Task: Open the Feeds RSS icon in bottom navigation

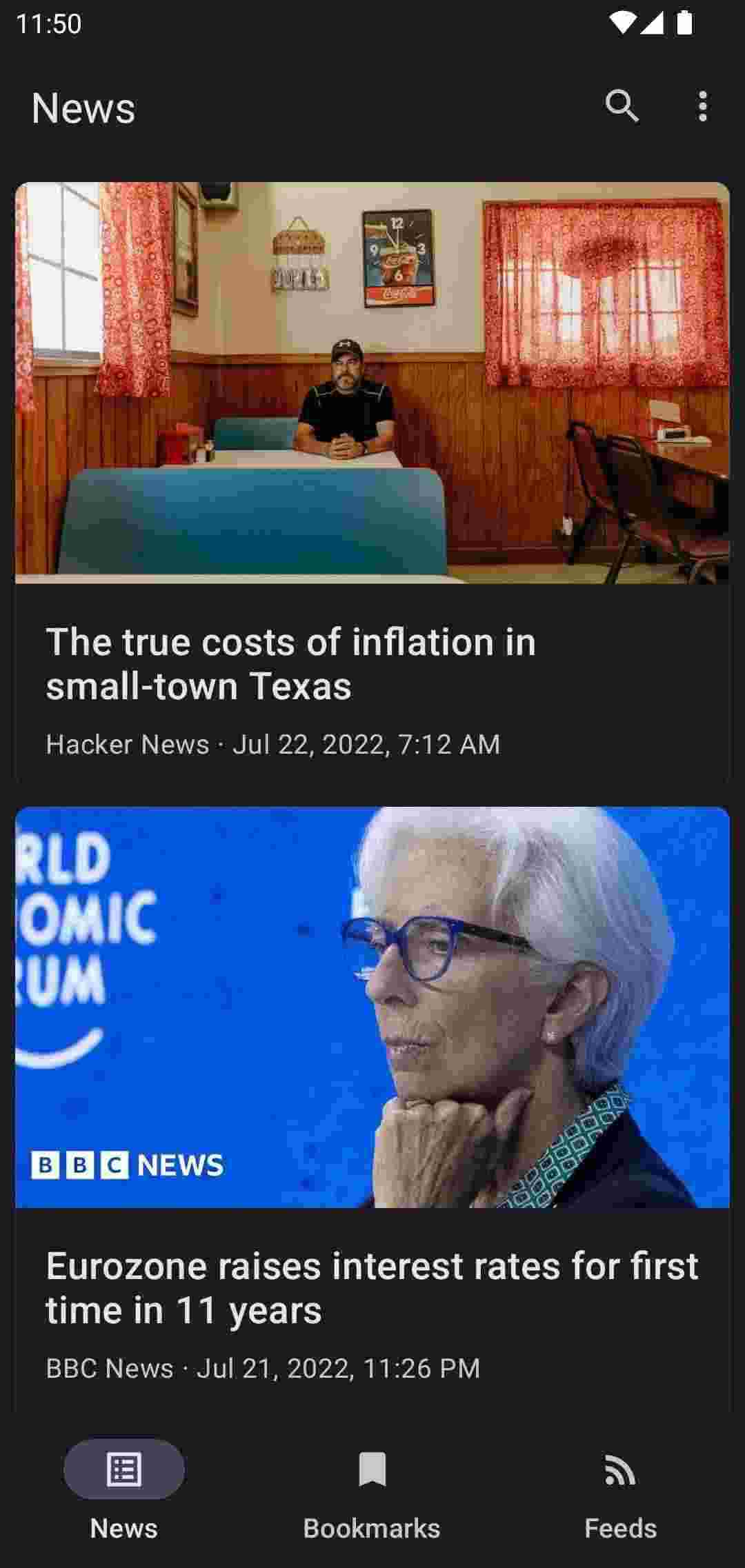Action: 619,1469
